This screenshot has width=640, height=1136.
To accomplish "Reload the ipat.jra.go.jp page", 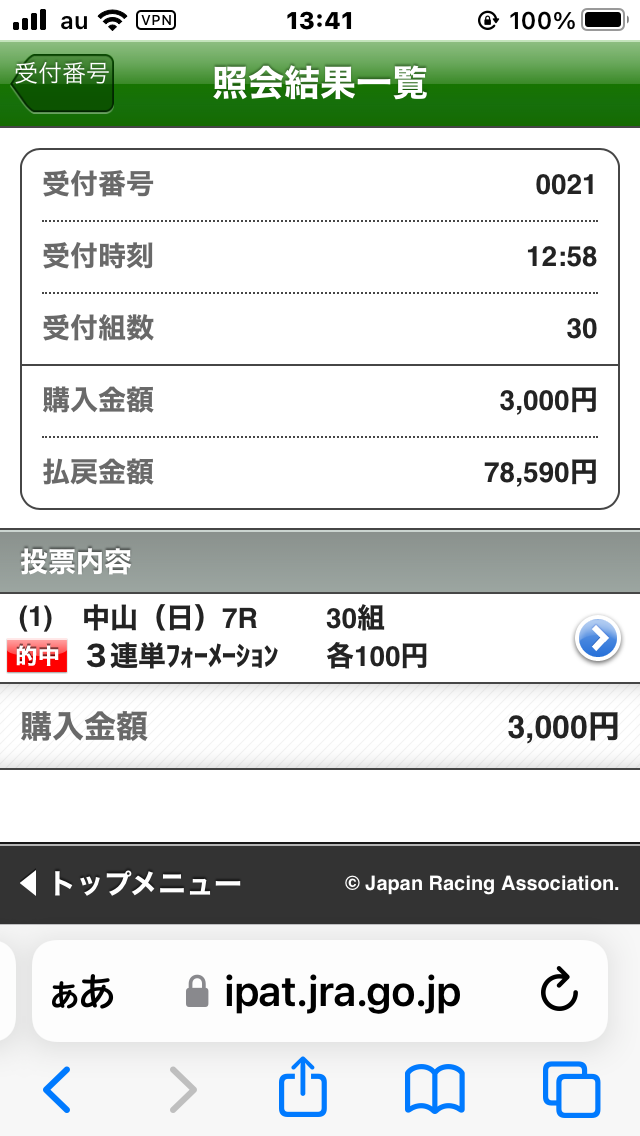I will pyautogui.click(x=559, y=991).
